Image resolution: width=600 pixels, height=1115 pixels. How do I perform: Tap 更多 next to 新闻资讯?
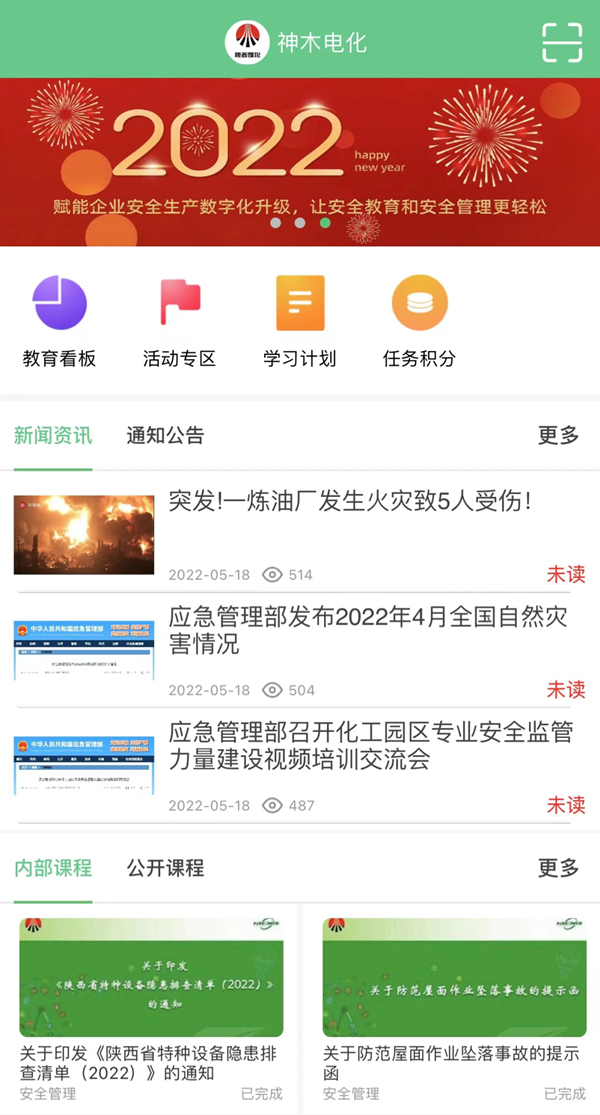click(558, 436)
